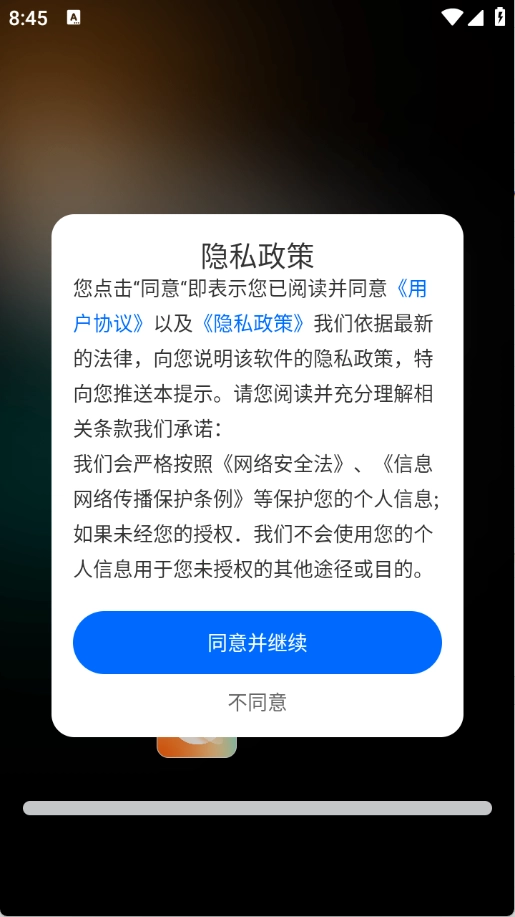Open the 《隐私政策》 link
This screenshot has height=917, width=515.
tap(253, 323)
